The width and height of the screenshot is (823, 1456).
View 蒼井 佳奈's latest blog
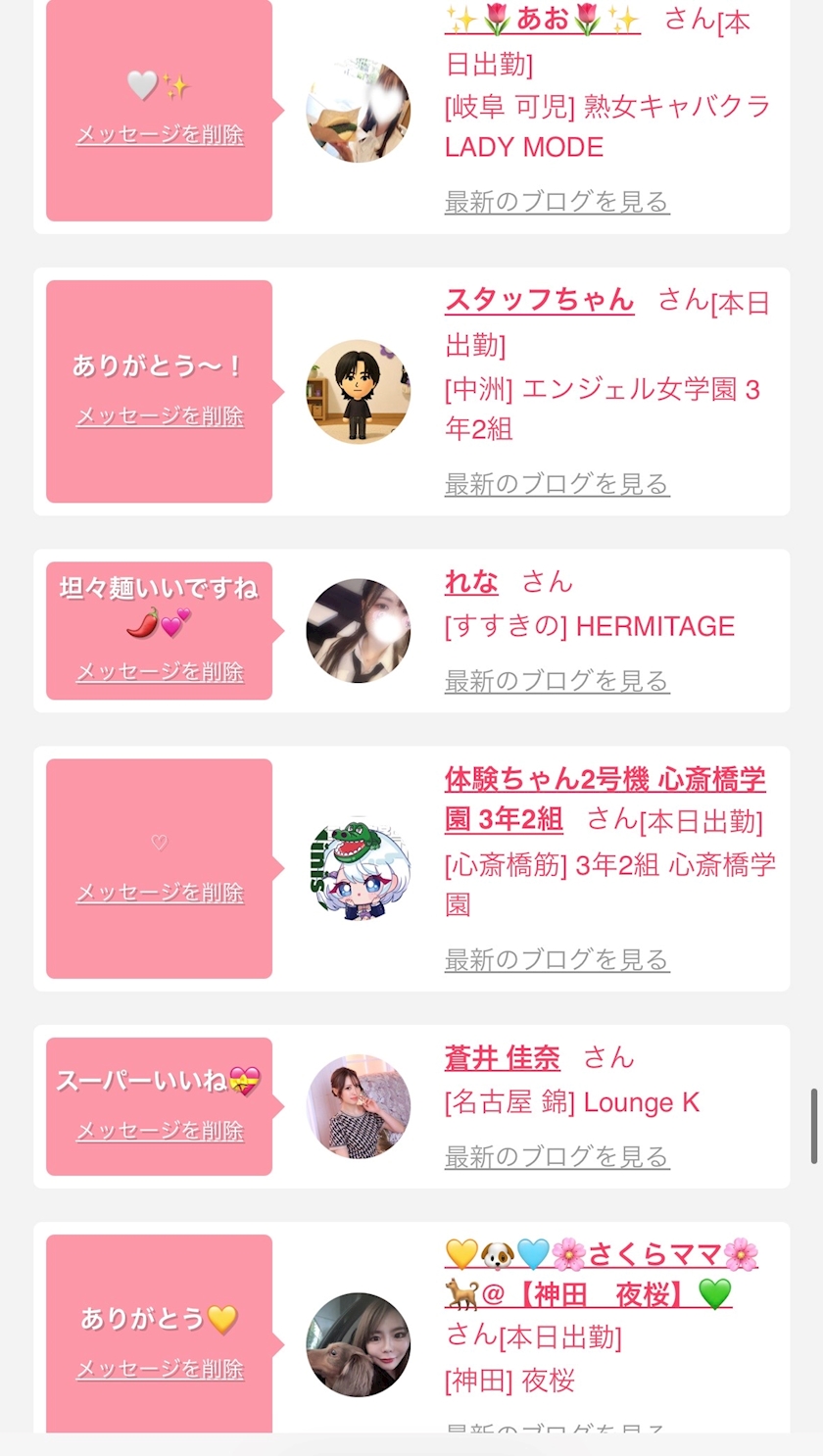pyautogui.click(x=557, y=1157)
